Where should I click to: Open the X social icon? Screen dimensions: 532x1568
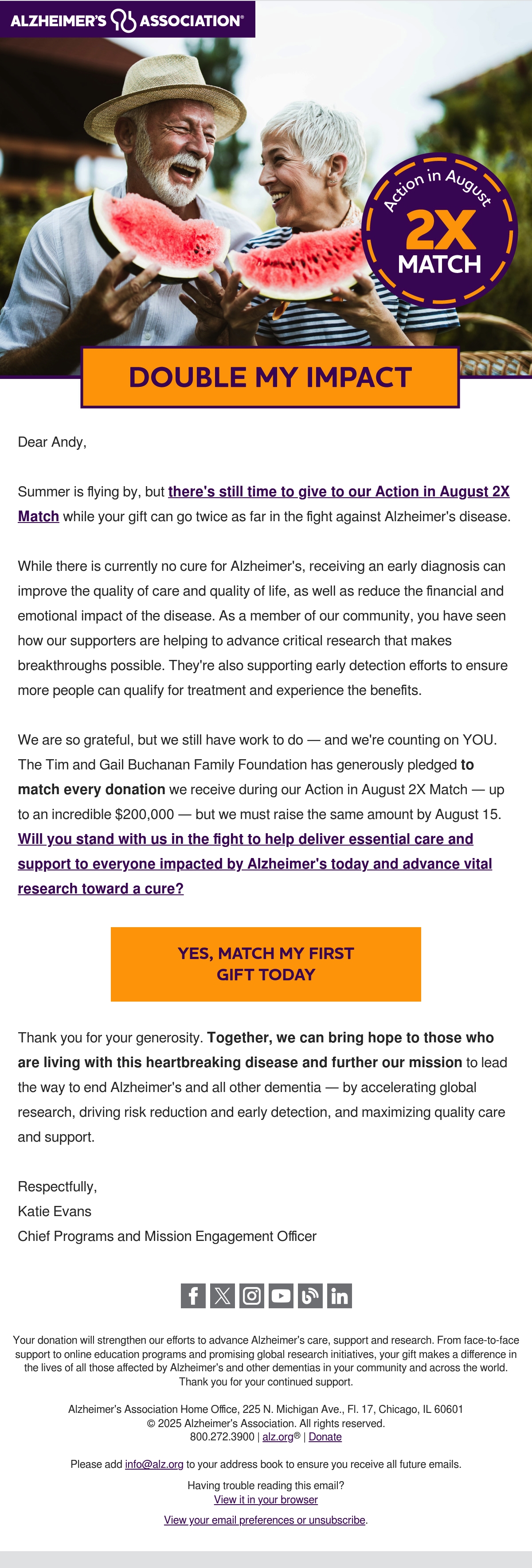tap(222, 1295)
